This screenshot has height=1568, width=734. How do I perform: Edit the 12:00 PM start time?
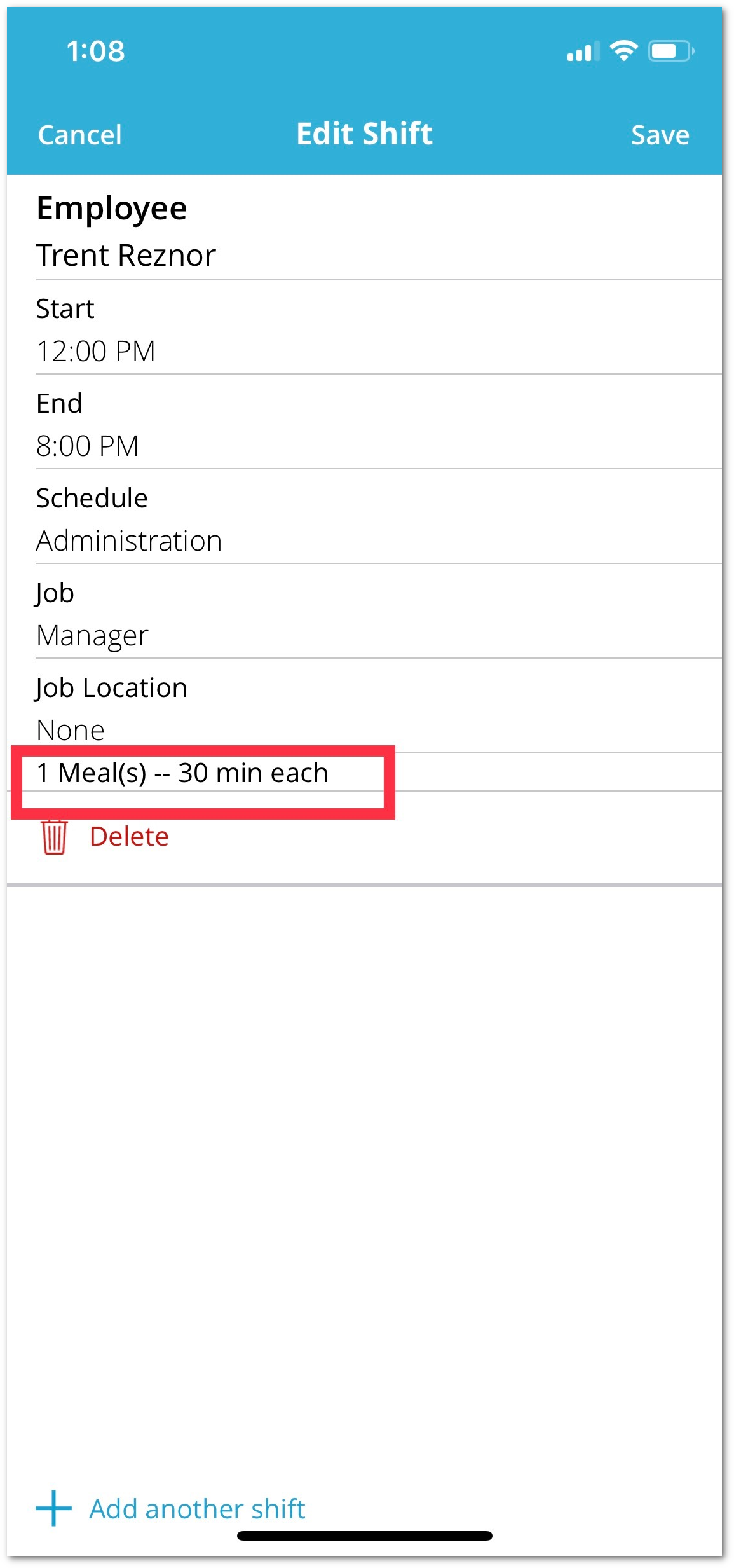(365, 327)
